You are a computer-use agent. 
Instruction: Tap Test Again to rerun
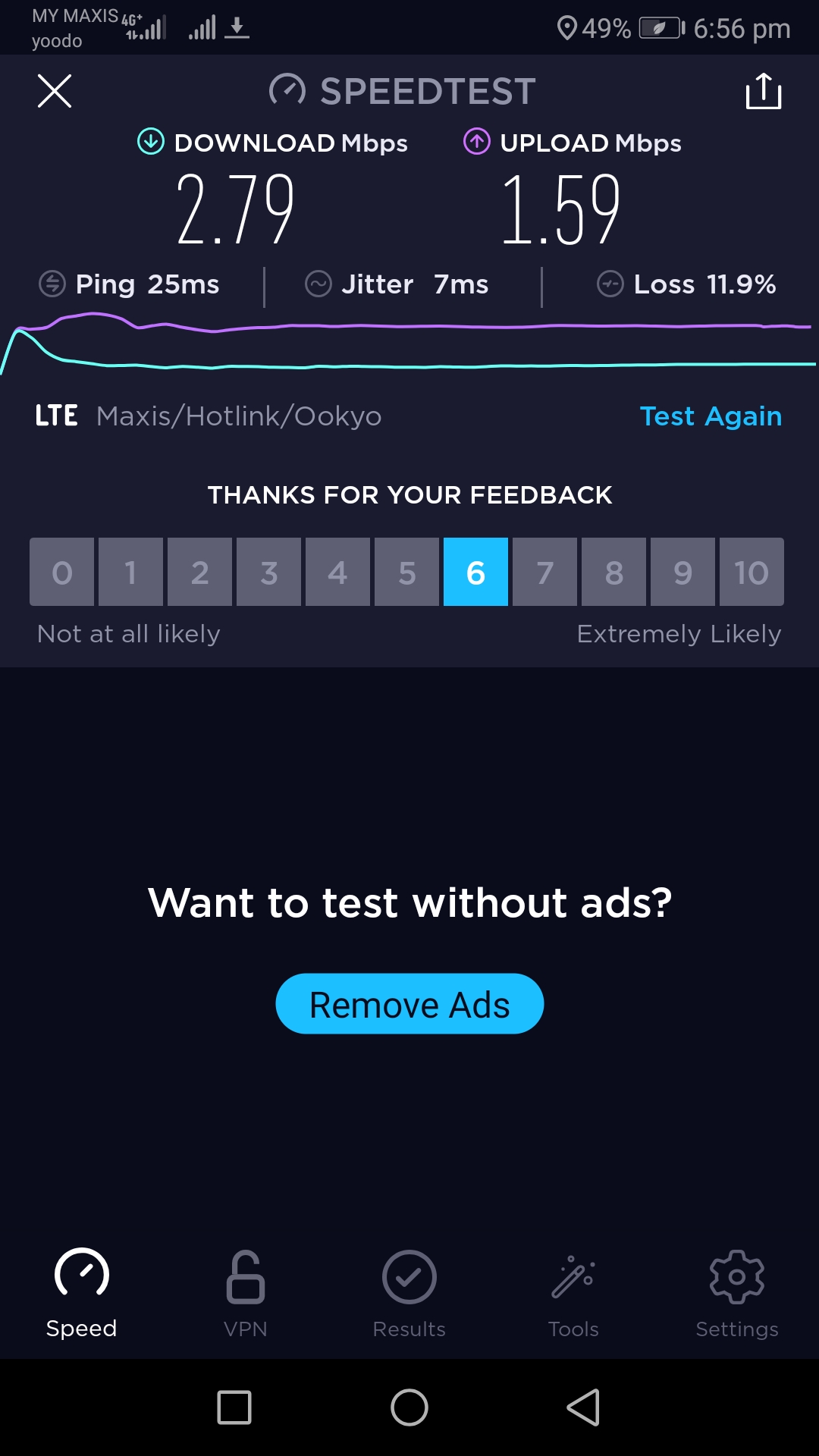(x=711, y=416)
